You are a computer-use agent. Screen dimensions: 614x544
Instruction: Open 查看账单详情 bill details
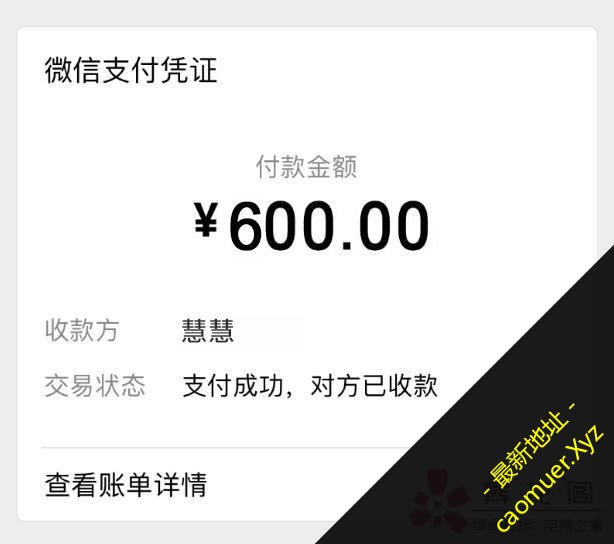click(127, 485)
